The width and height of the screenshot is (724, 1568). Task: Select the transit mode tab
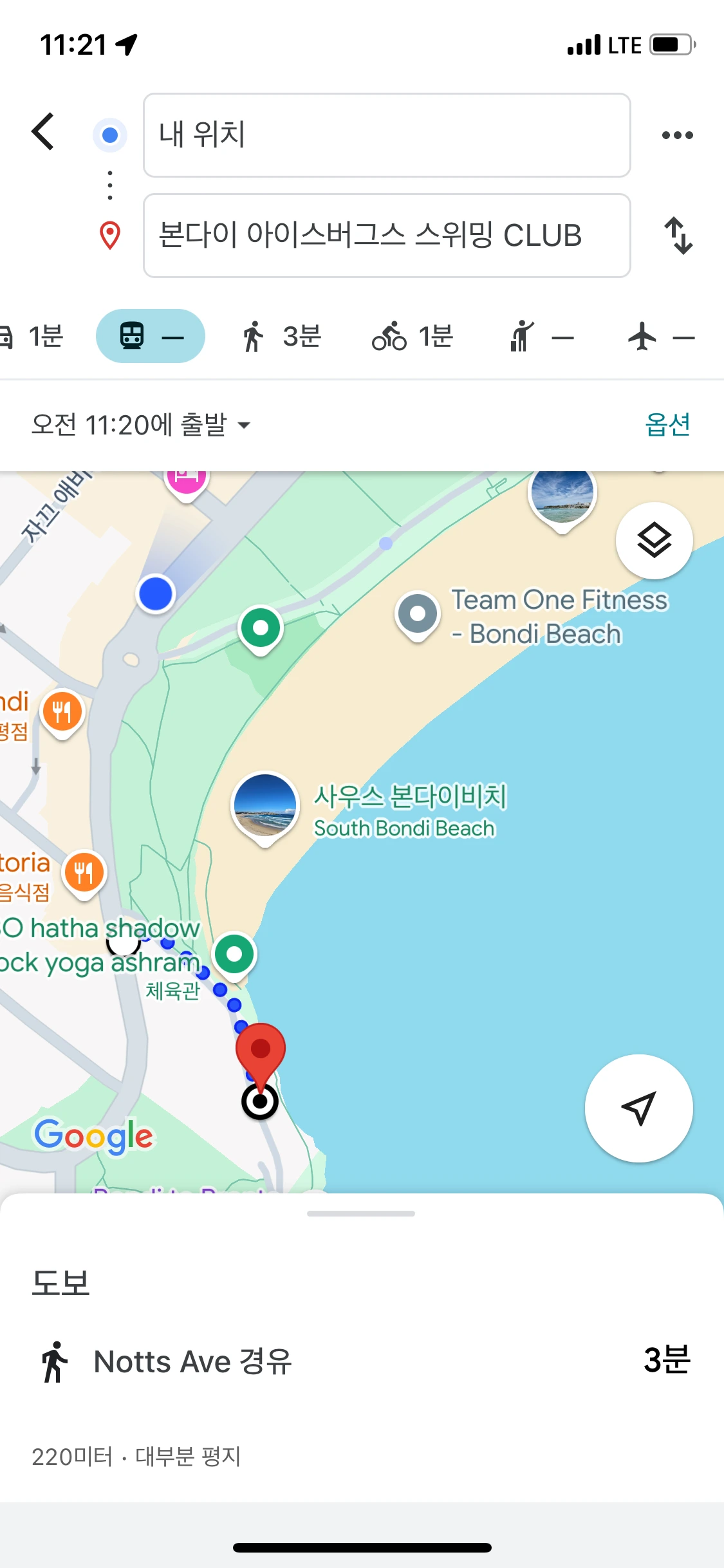(151, 336)
